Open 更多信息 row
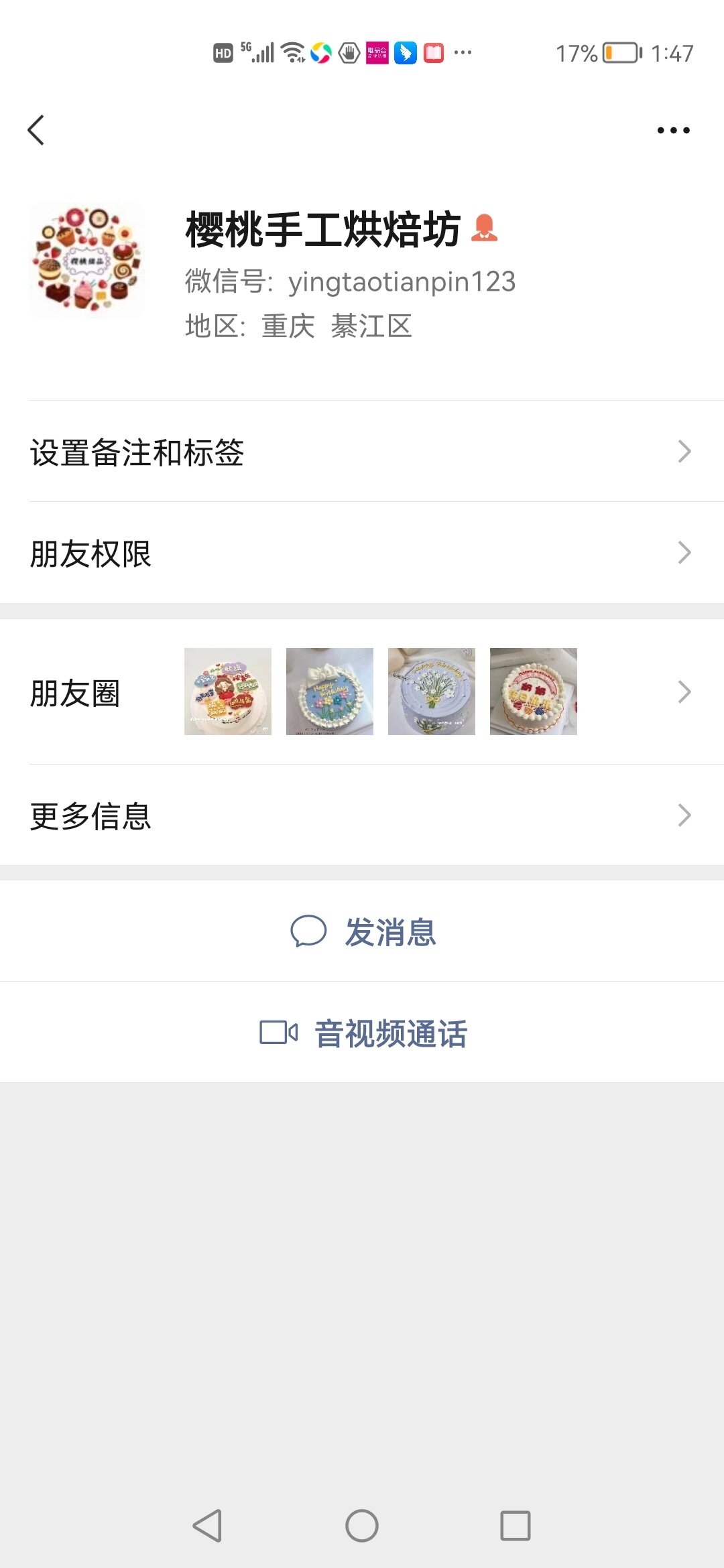The width and height of the screenshot is (724, 1568). click(x=362, y=815)
